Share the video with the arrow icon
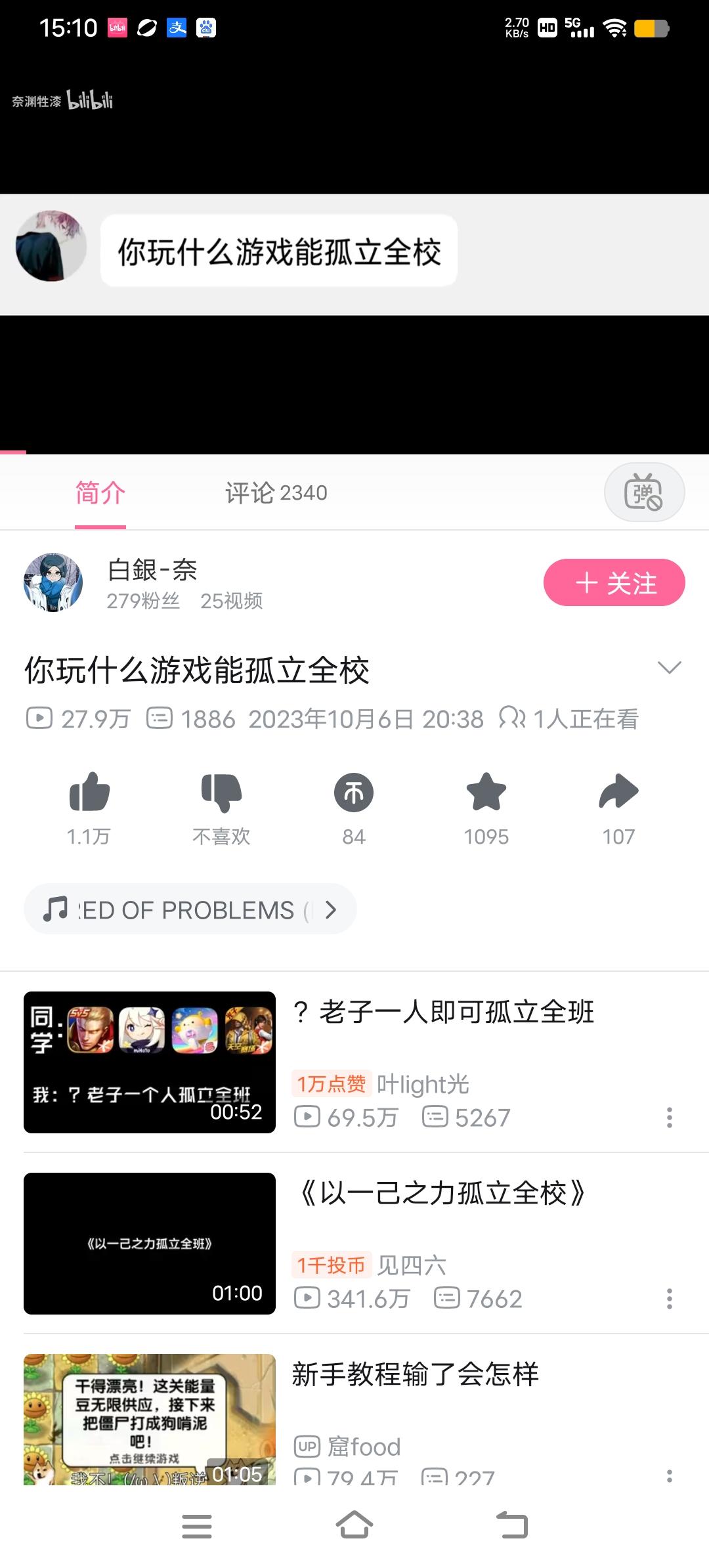Viewport: 709px width, 1568px height. [x=618, y=795]
